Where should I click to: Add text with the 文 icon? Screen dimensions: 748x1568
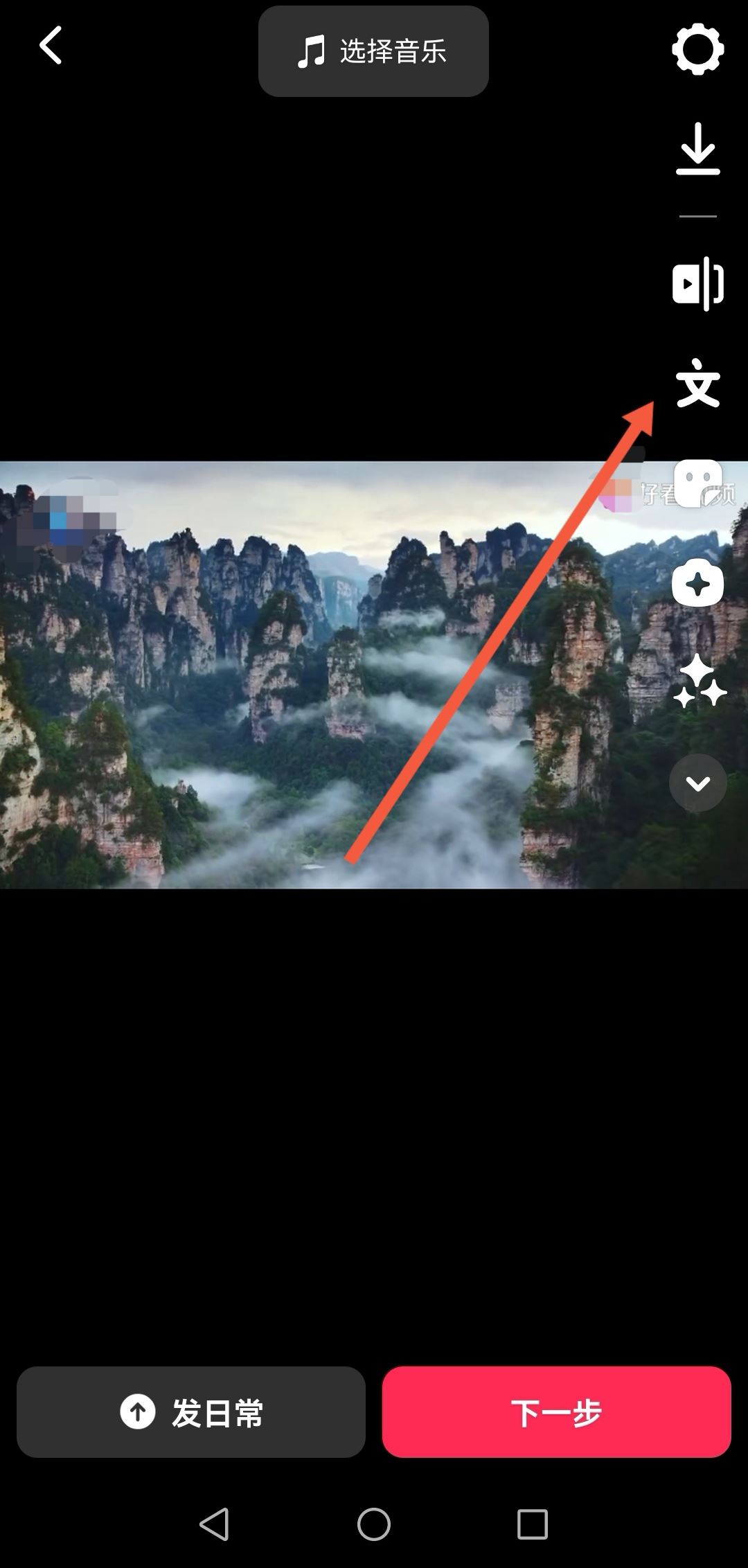tap(697, 383)
